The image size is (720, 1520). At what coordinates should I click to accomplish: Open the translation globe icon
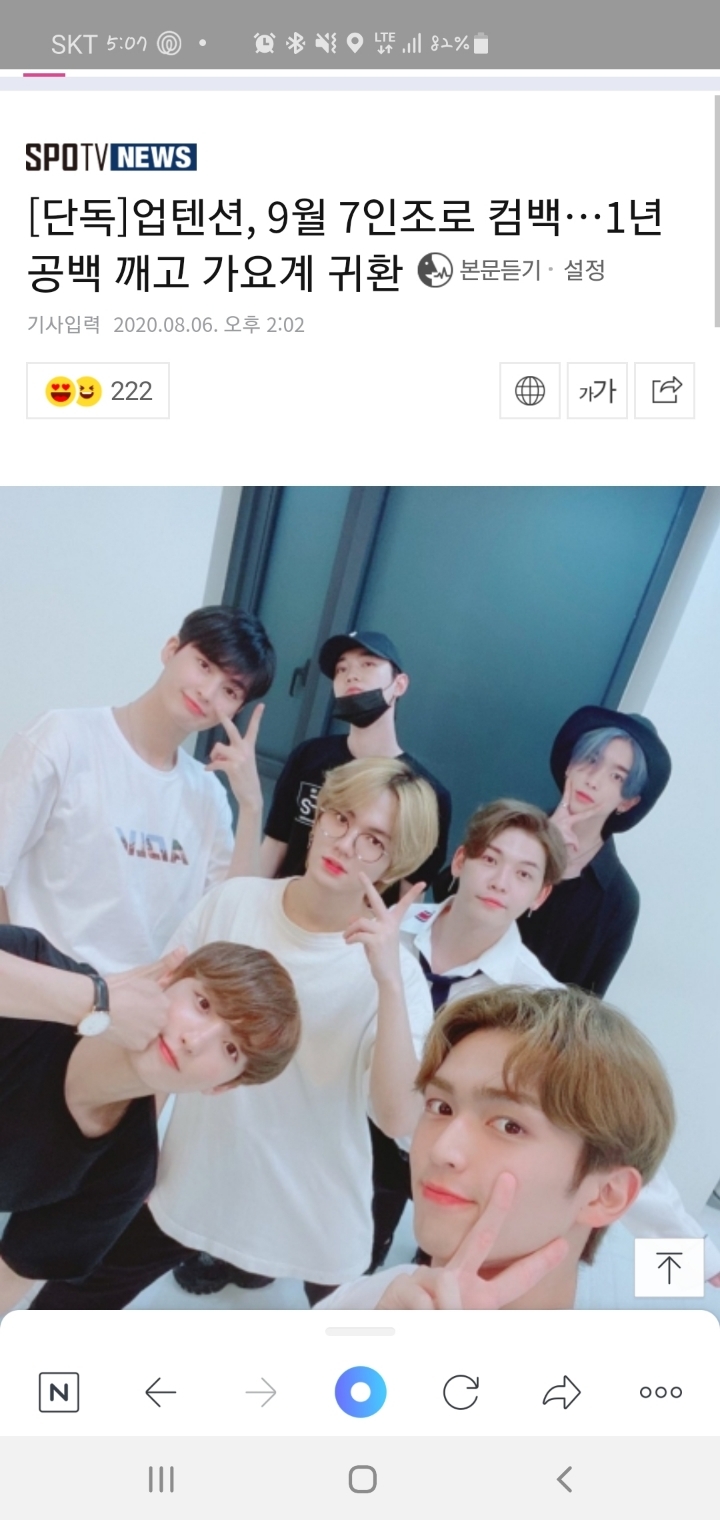pos(529,391)
